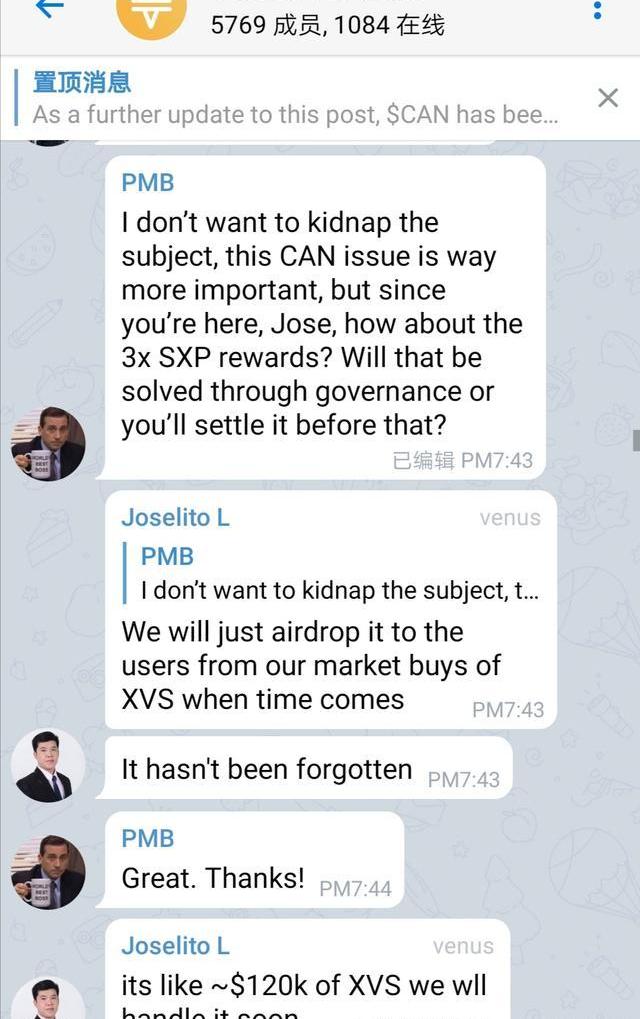Open the overflow menu

click(x=597, y=11)
